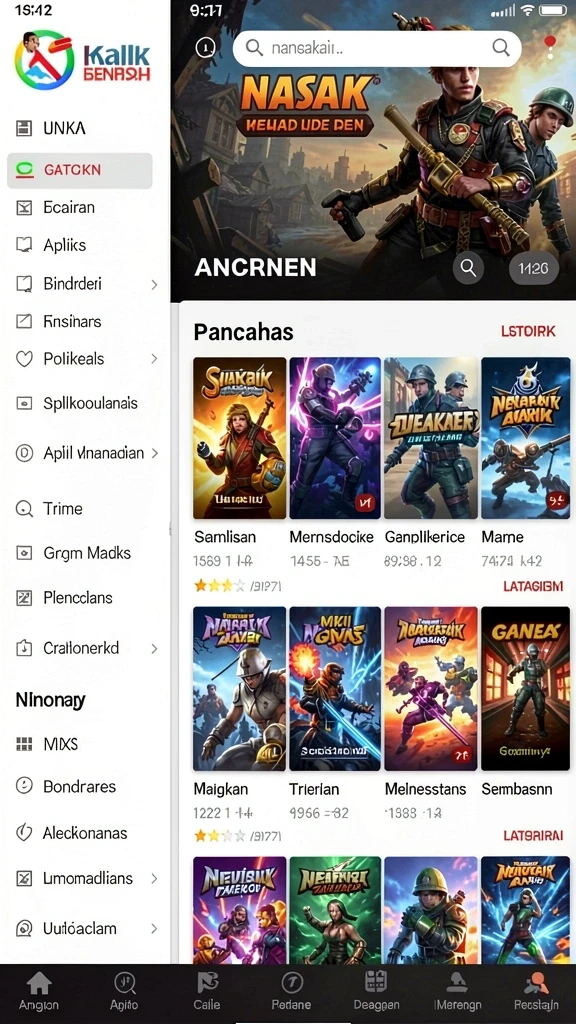Open Grgm Madks in the drawer
Viewport: 576px width, 1024px height.
coord(80,553)
